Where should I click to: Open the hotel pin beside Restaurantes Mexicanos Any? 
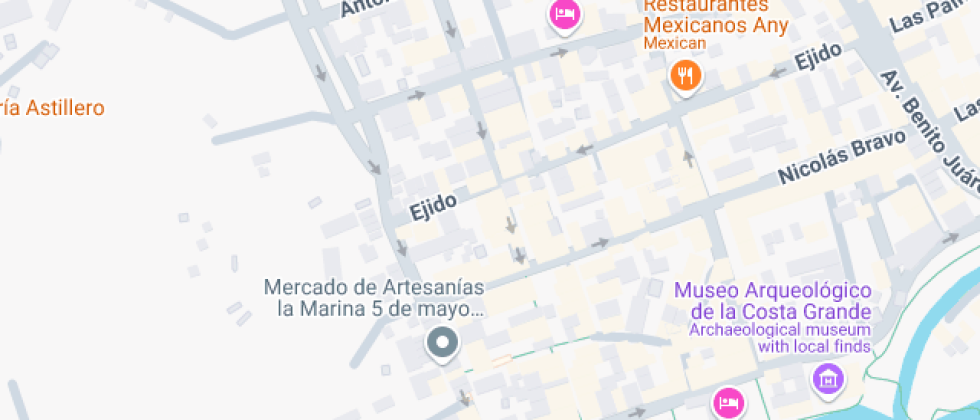tap(564, 15)
